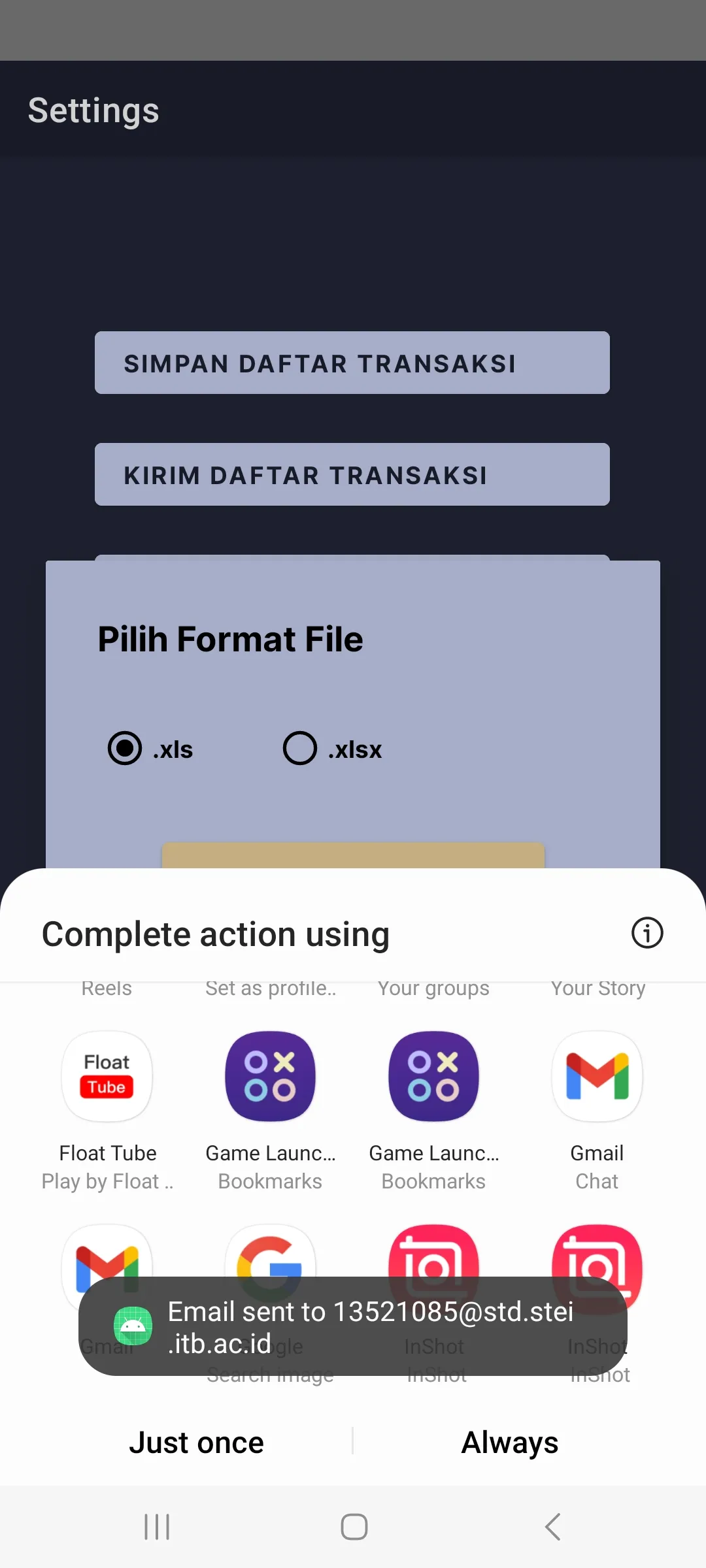Open recent apps from navigation bar
The width and height of the screenshot is (706, 1568).
[x=157, y=1527]
